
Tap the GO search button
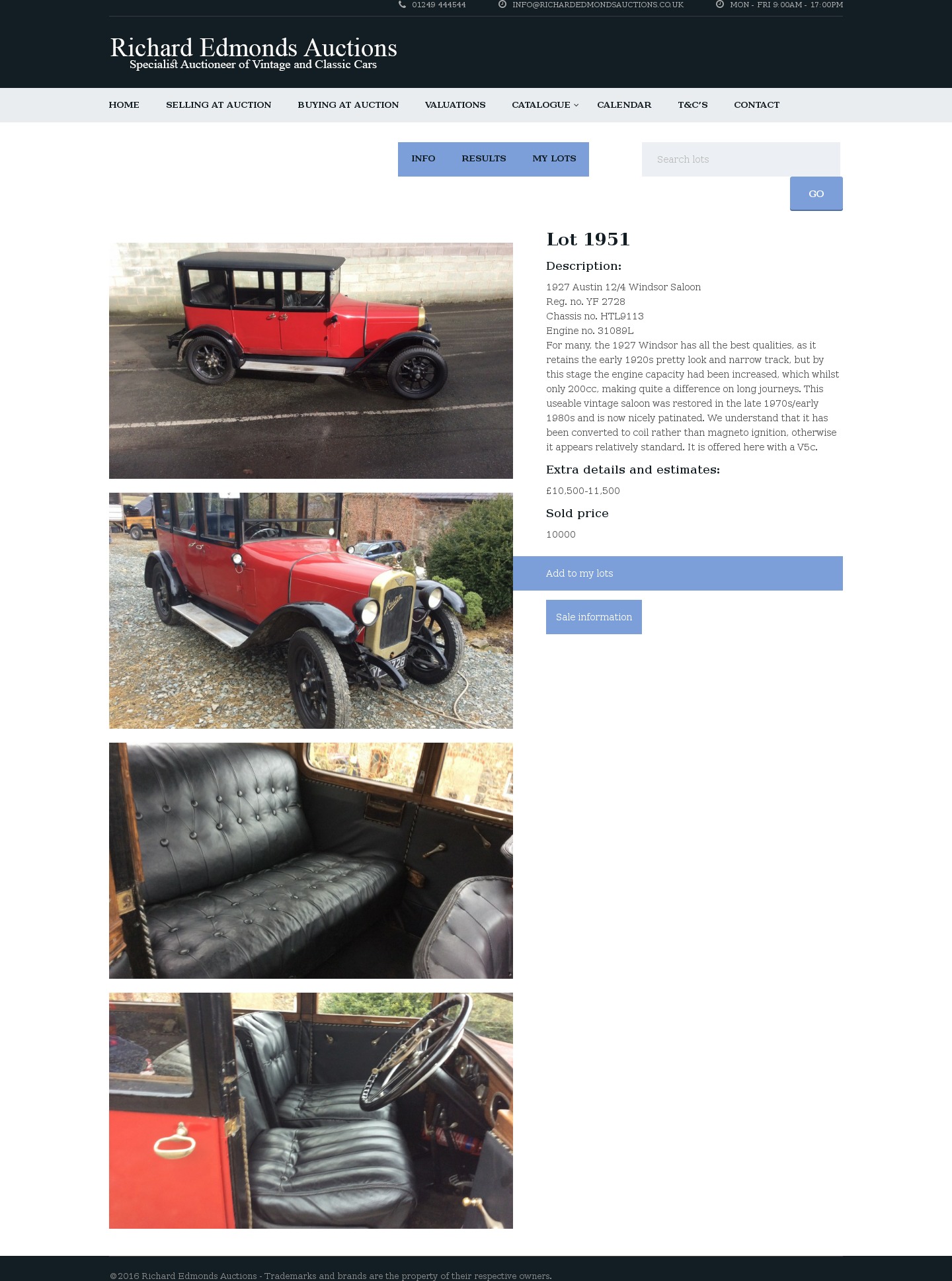coord(816,194)
